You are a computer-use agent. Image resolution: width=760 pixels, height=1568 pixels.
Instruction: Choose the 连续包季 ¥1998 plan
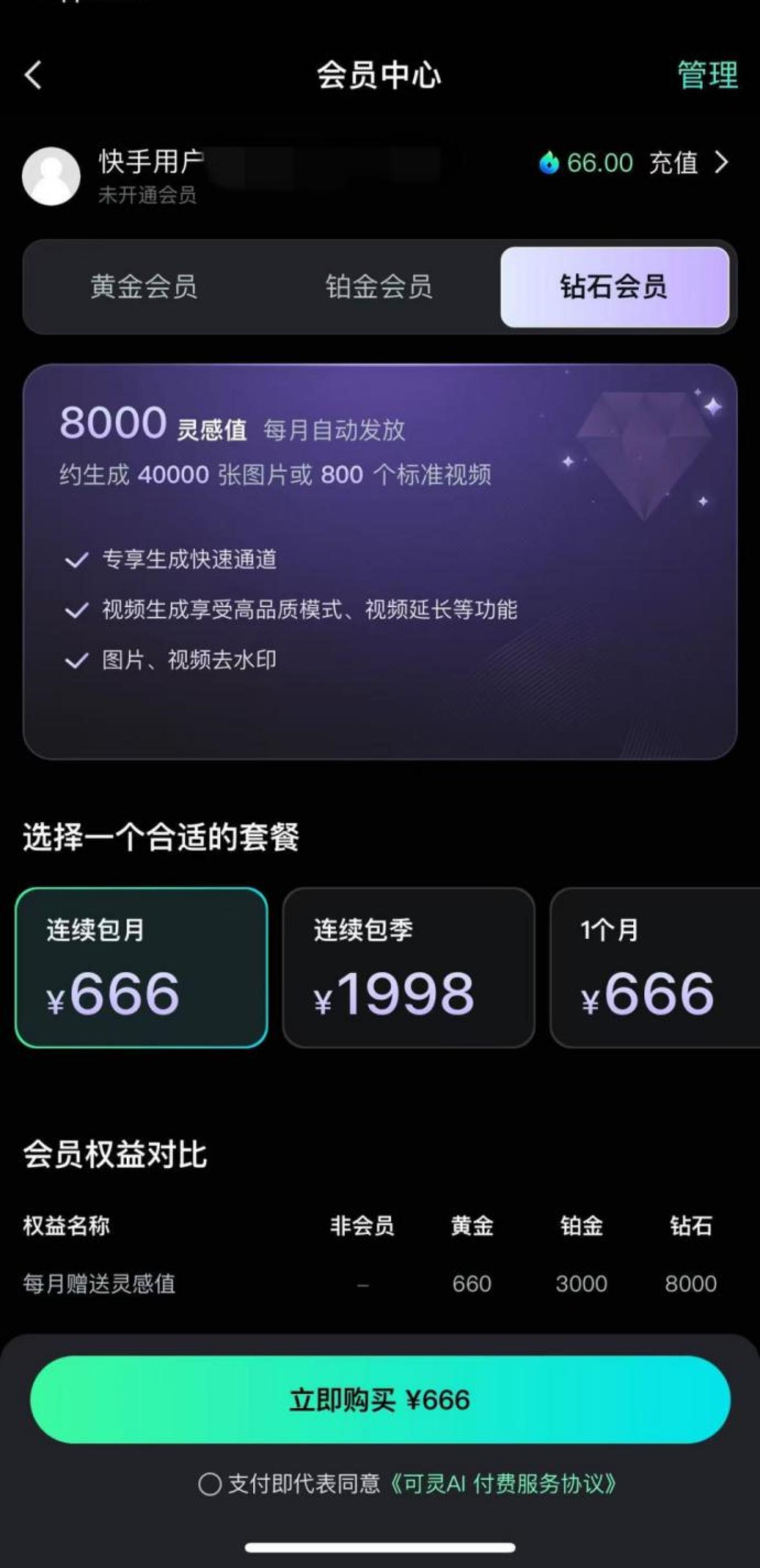click(x=408, y=967)
